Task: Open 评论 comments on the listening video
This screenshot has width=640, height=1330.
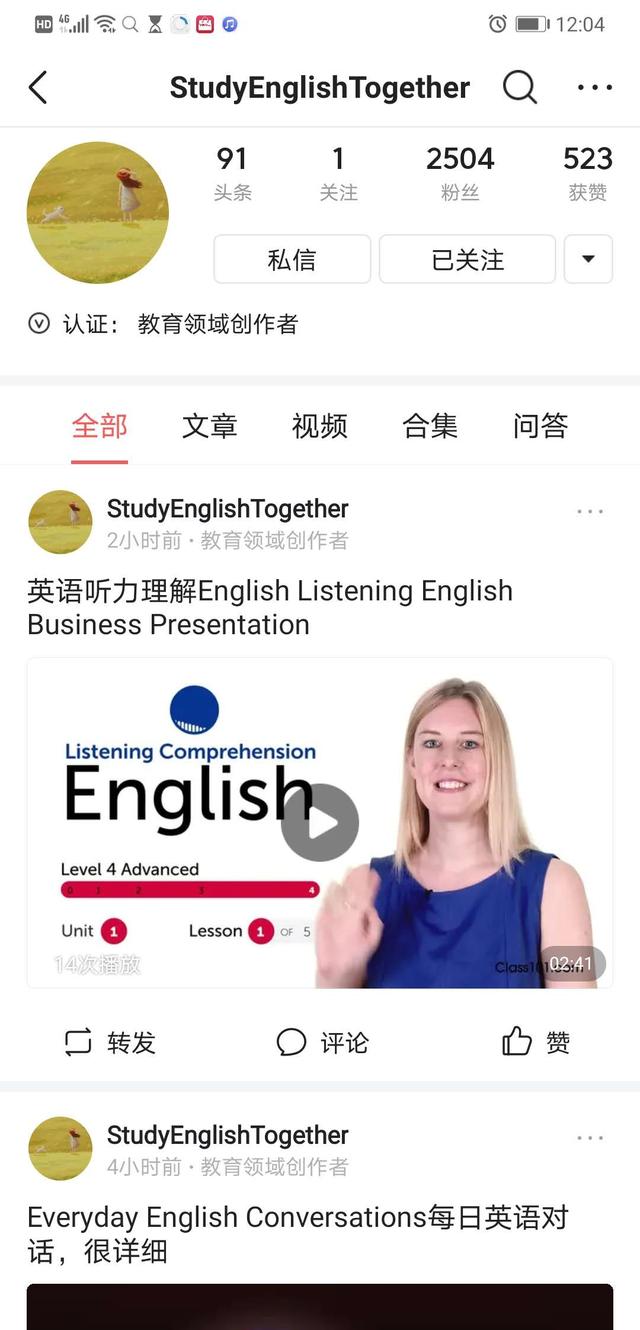Action: point(322,1042)
